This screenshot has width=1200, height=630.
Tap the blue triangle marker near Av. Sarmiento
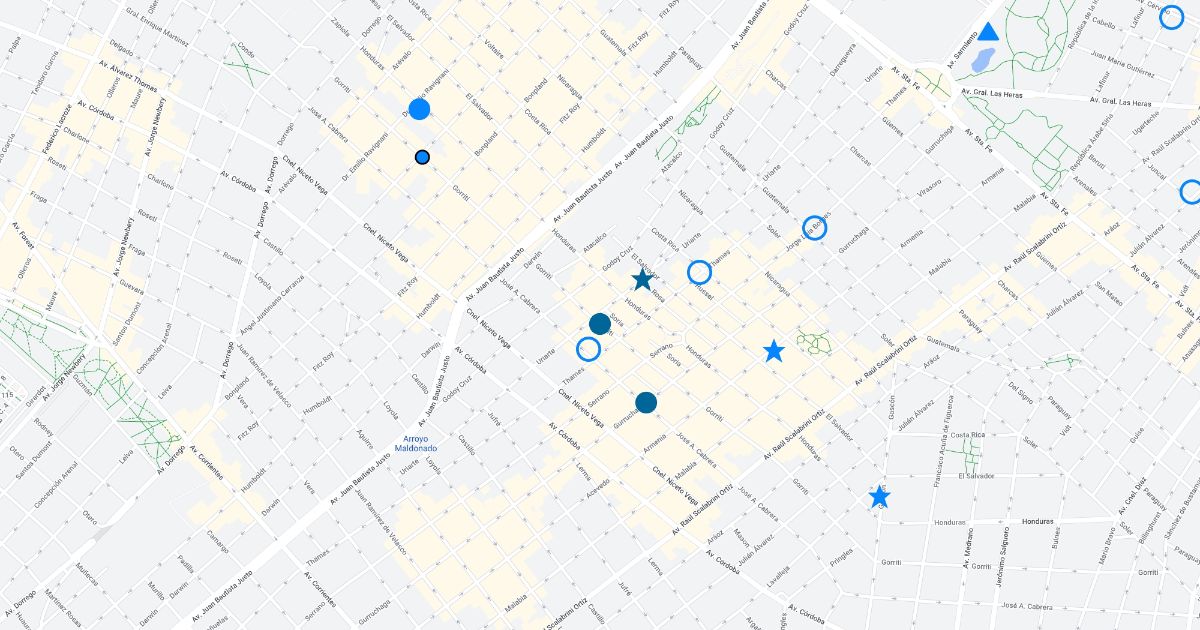click(988, 32)
